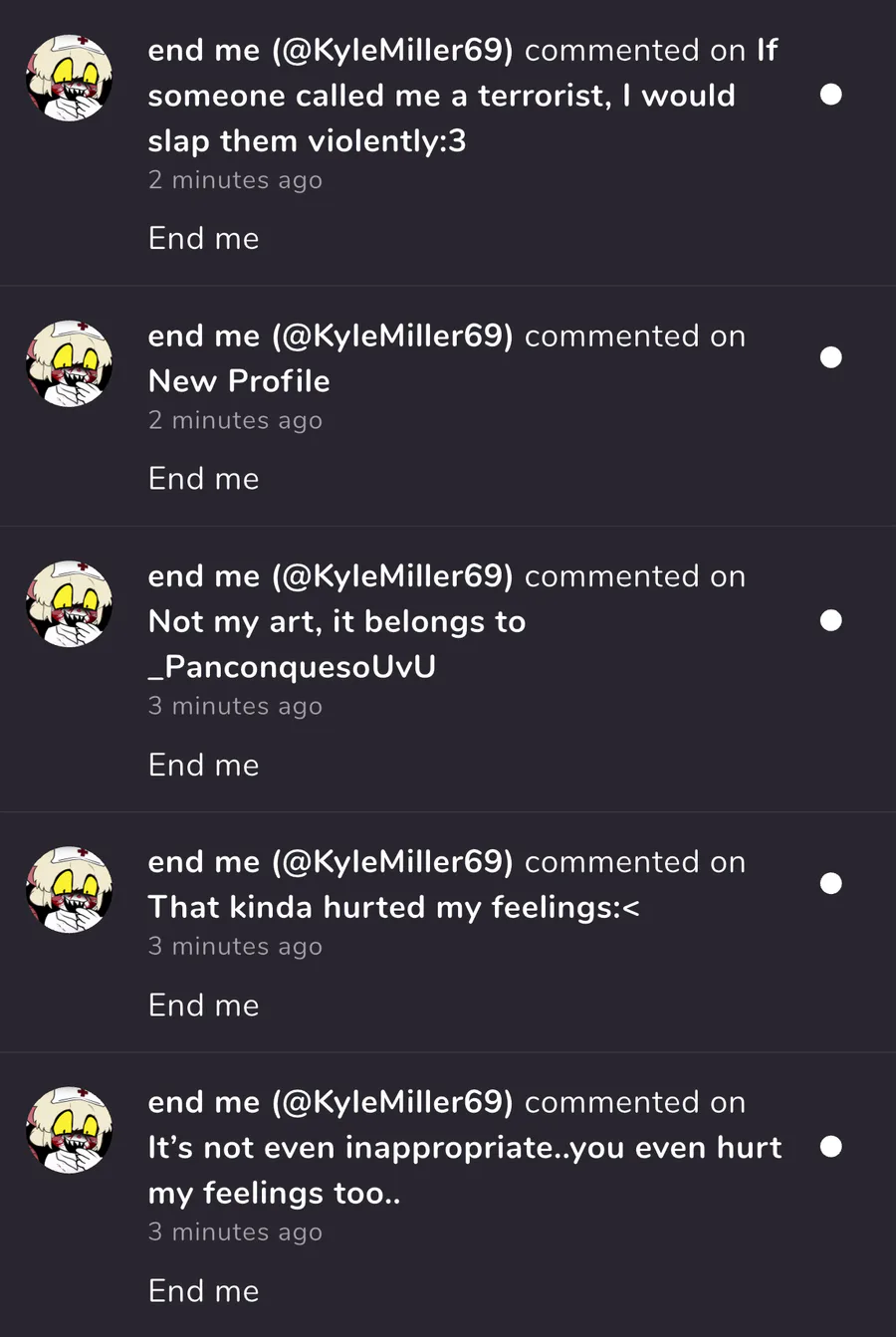Tap the avatar beside 'That kinda hurted my feelings'
Viewport: 896px width, 1337px height.
tap(69, 889)
